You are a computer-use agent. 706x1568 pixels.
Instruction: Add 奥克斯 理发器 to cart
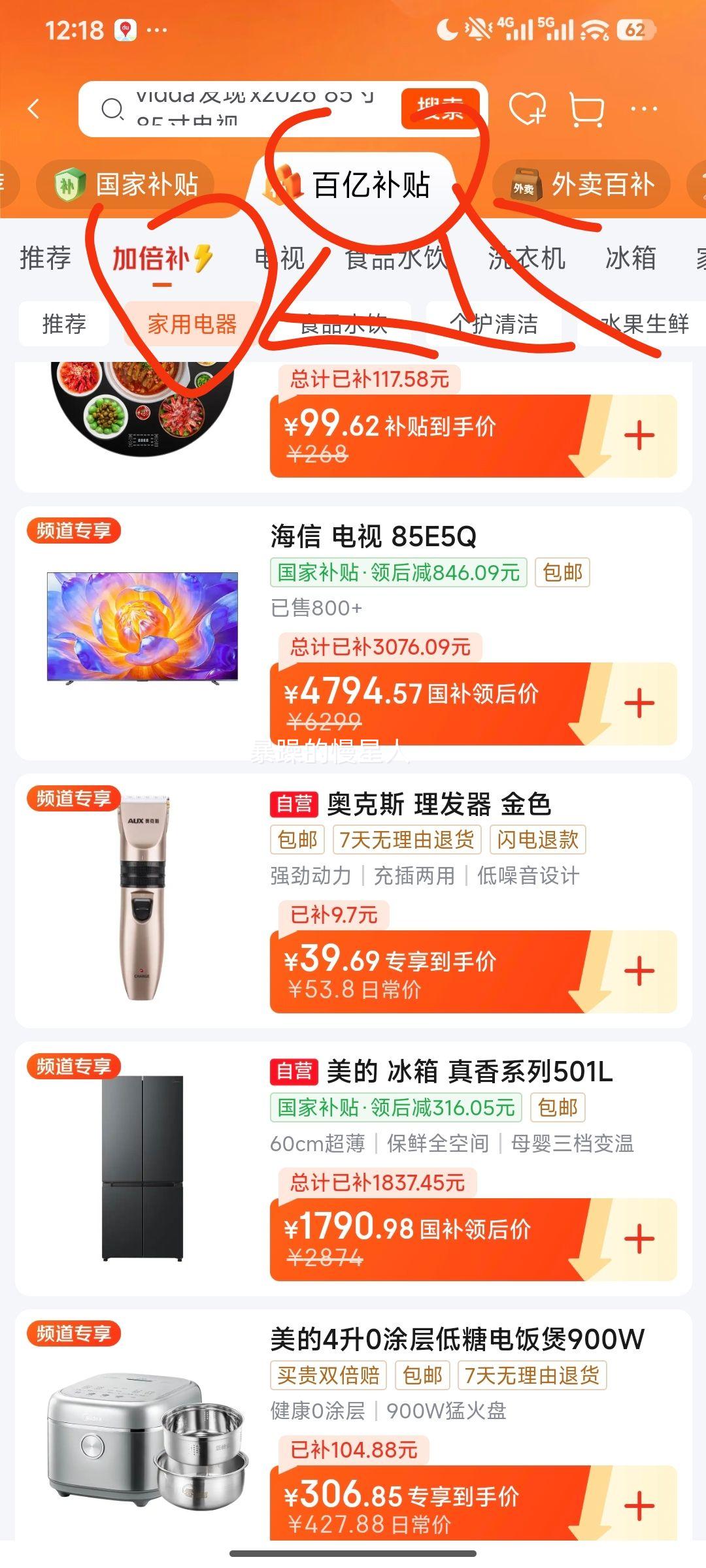tap(639, 972)
